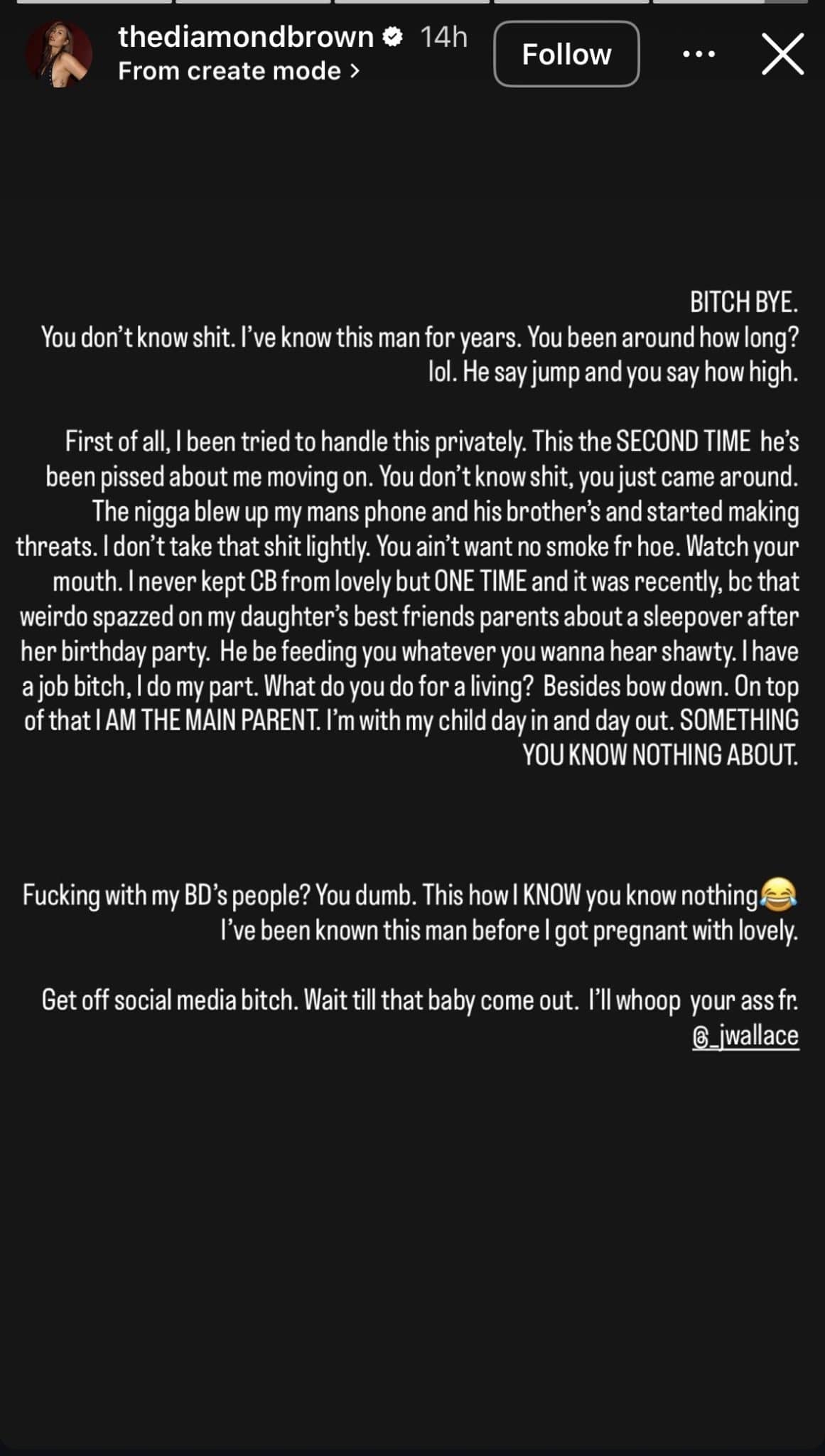This screenshot has height=1456, width=825.
Task: Follow thediamondbrown
Action: [566, 54]
